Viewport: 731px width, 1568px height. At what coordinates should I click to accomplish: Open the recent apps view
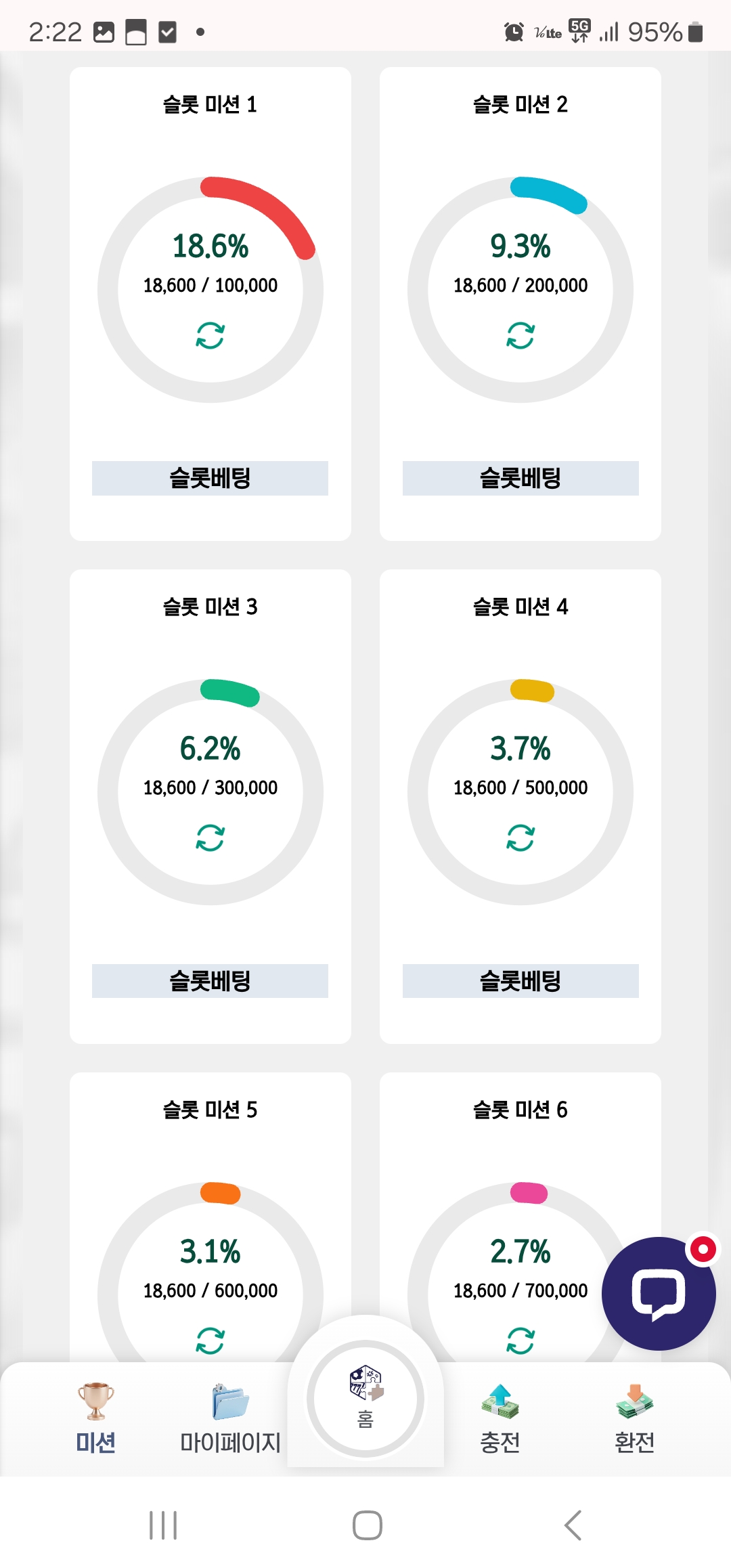[x=163, y=1525]
